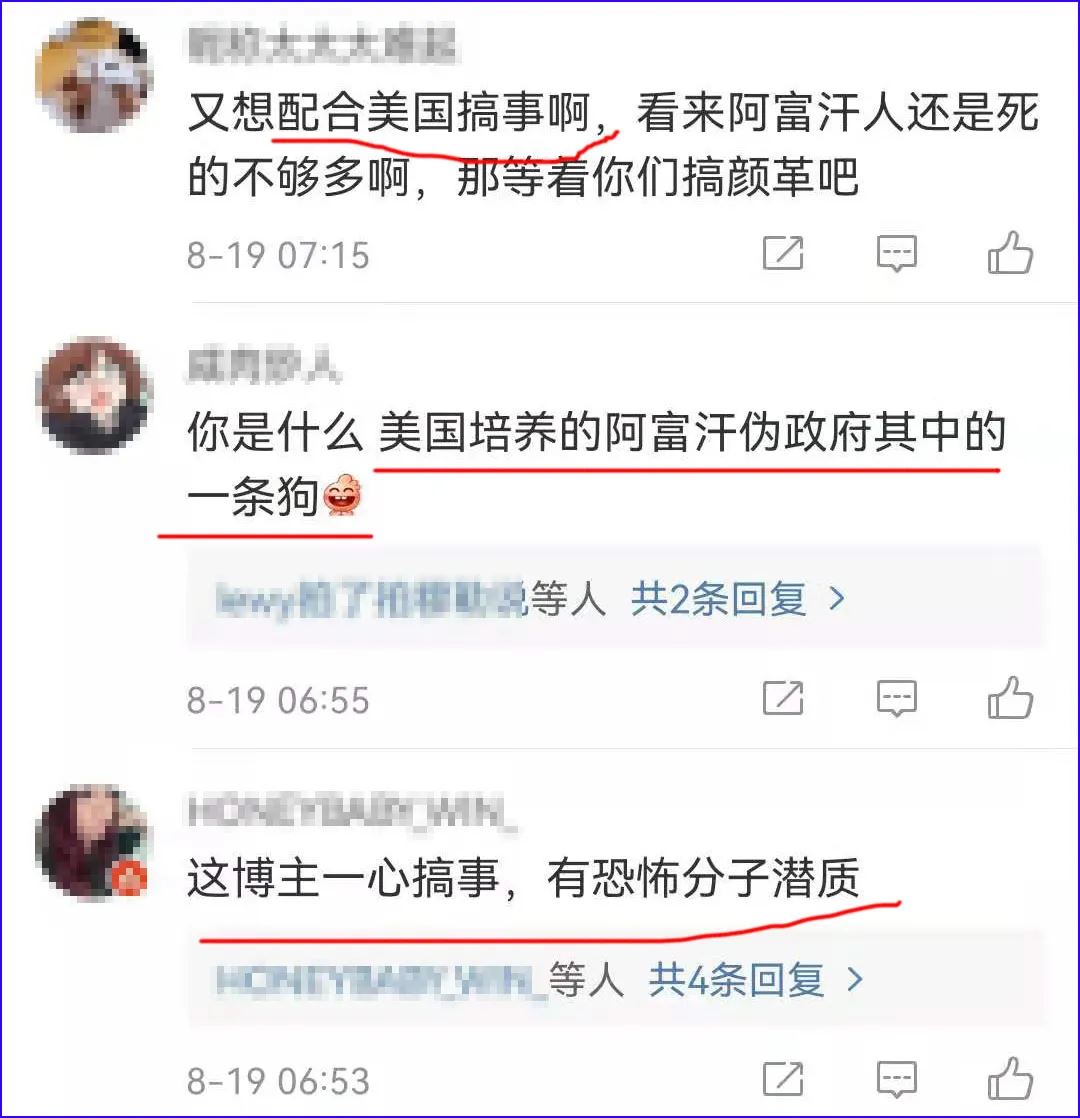This screenshot has height=1118, width=1080.
Task: Open avatar of the 这博主一心搞事 commenter
Action: pos(93,841)
